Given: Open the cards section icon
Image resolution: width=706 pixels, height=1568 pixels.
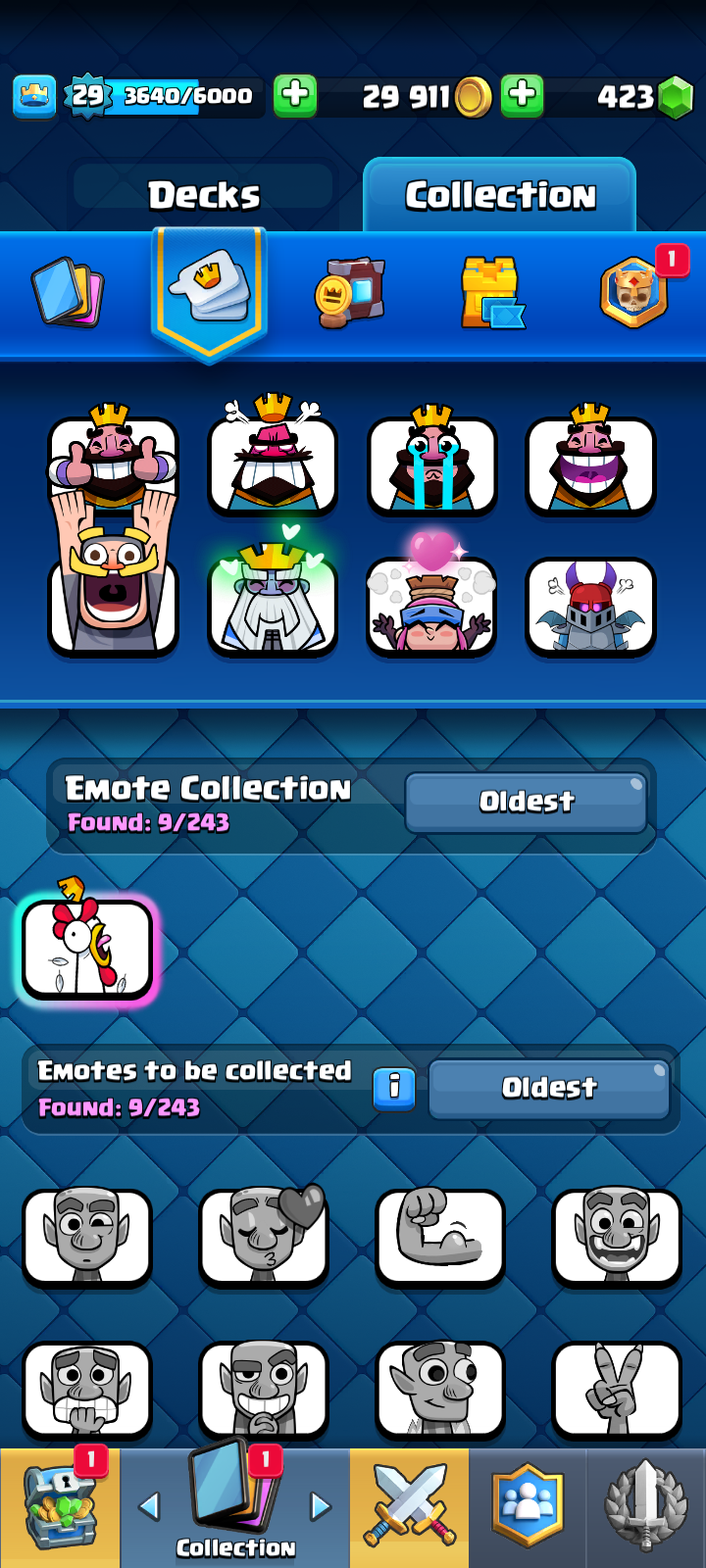Looking at the screenshot, I should tap(69, 292).
